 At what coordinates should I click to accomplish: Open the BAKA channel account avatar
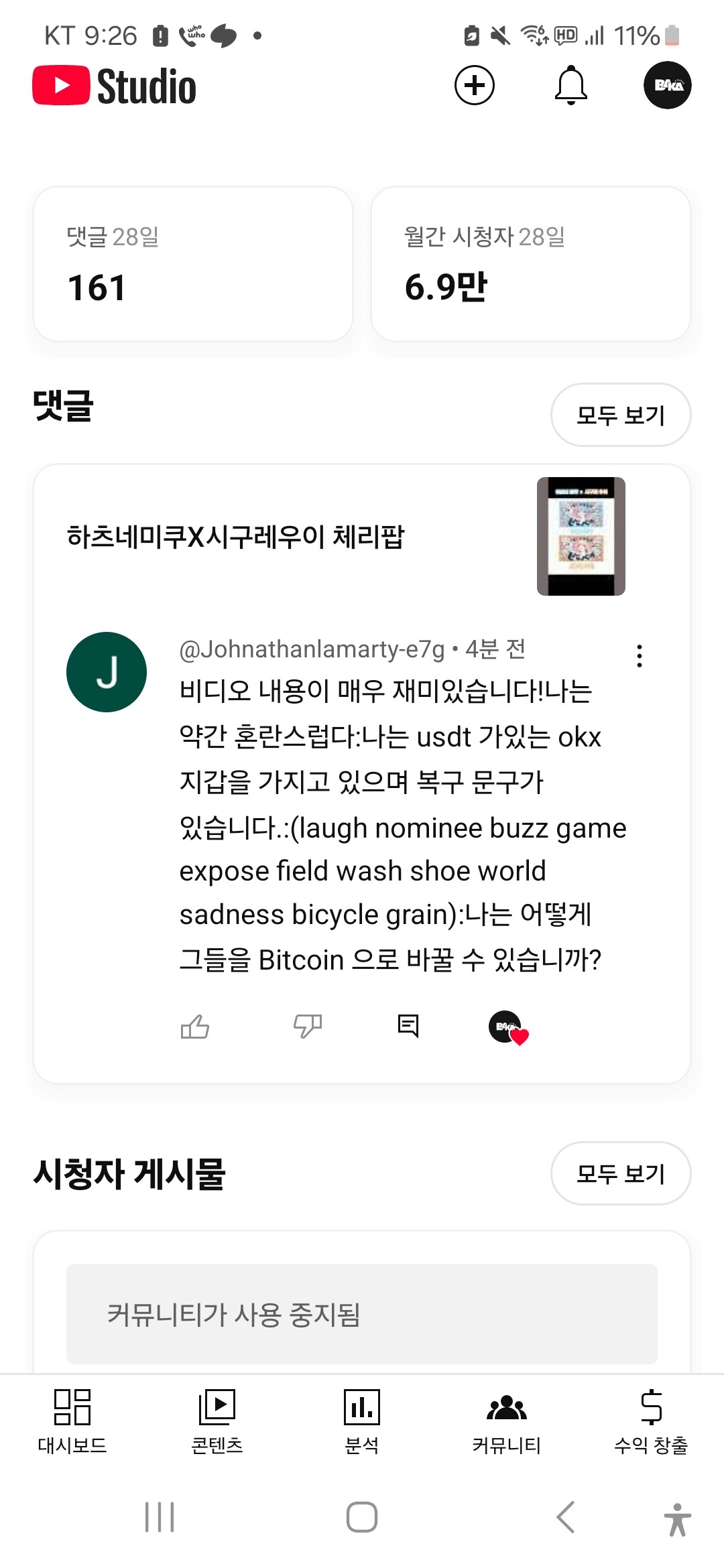tap(667, 85)
